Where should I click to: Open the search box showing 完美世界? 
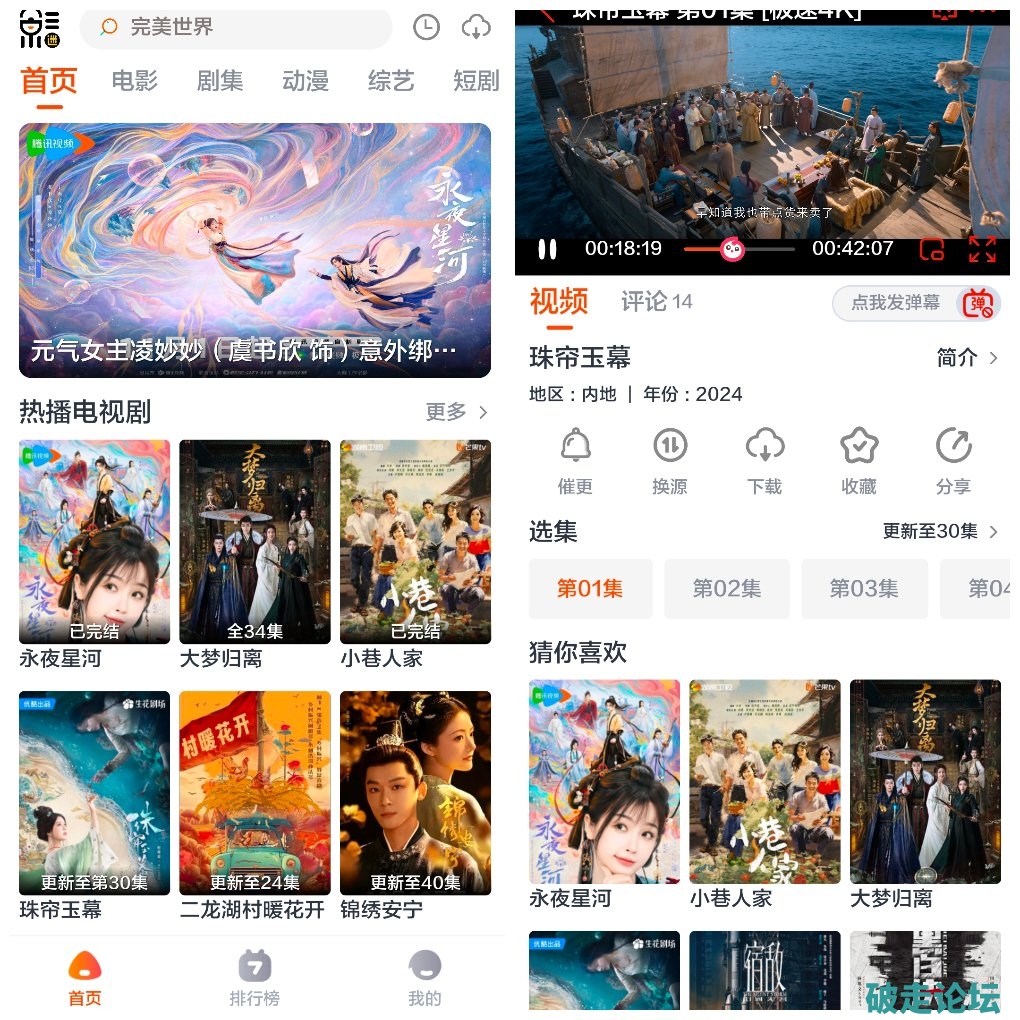click(x=235, y=27)
